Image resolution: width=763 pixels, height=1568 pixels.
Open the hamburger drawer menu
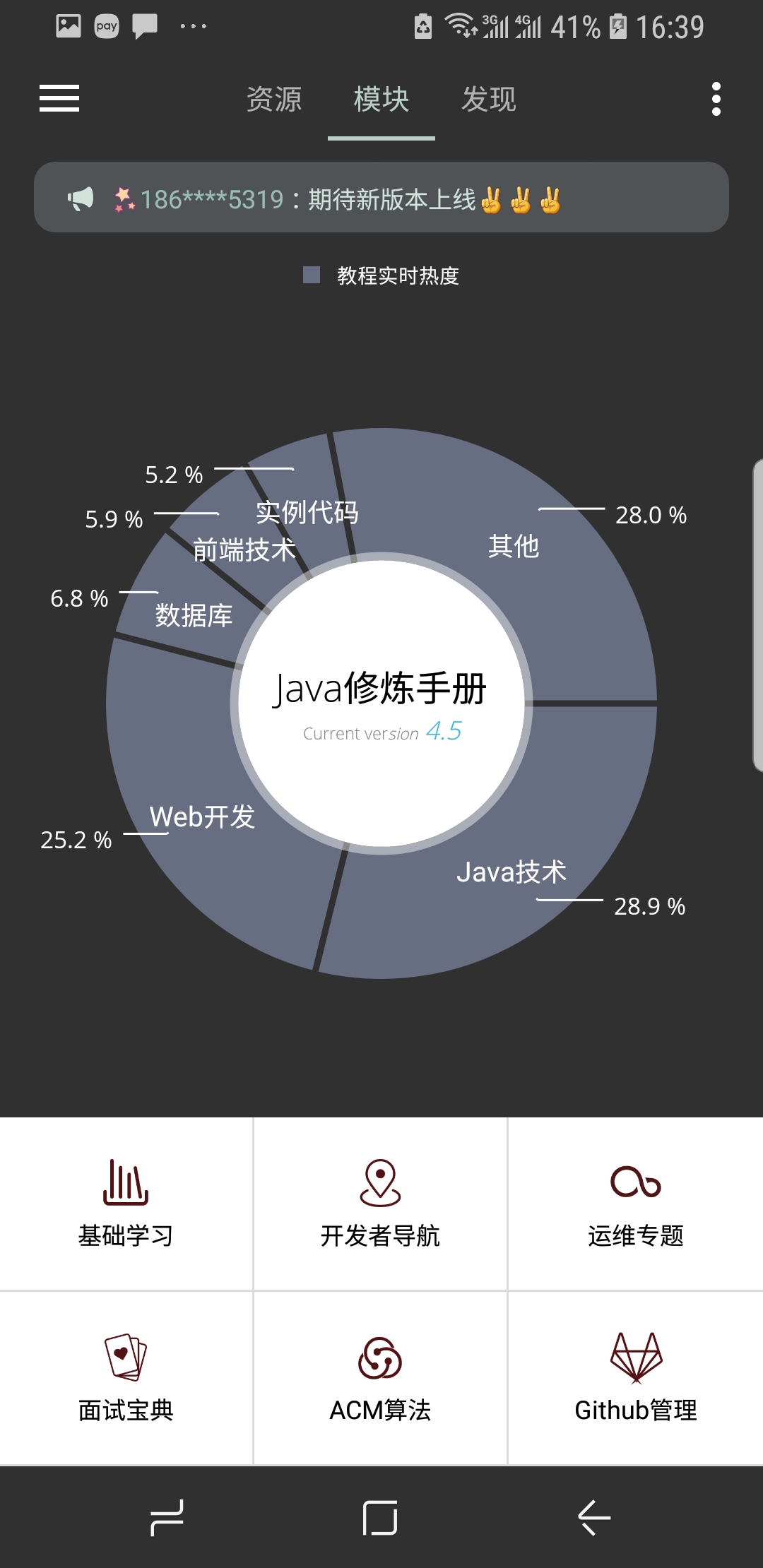pyautogui.click(x=59, y=98)
